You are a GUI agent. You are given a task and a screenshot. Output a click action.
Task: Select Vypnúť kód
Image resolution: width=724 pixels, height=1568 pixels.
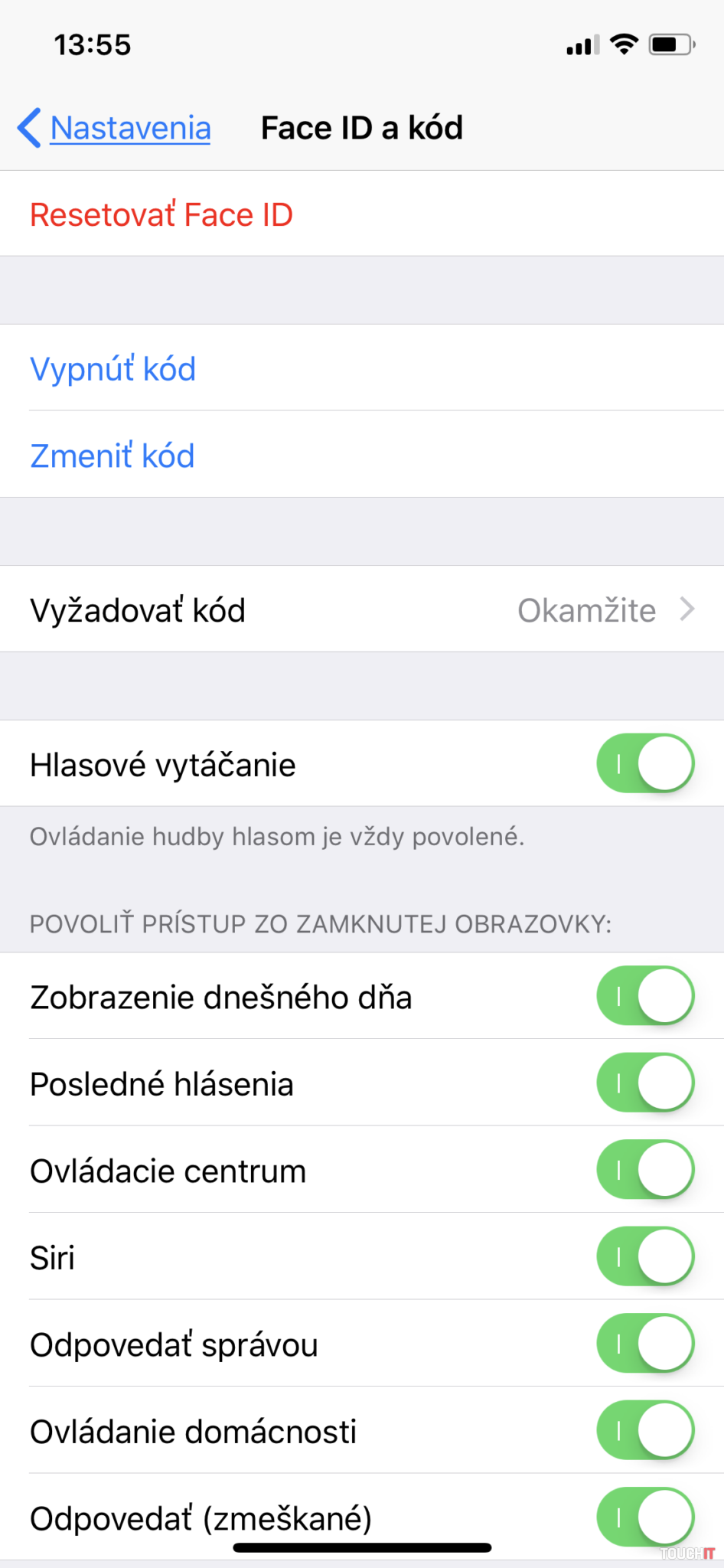(113, 369)
